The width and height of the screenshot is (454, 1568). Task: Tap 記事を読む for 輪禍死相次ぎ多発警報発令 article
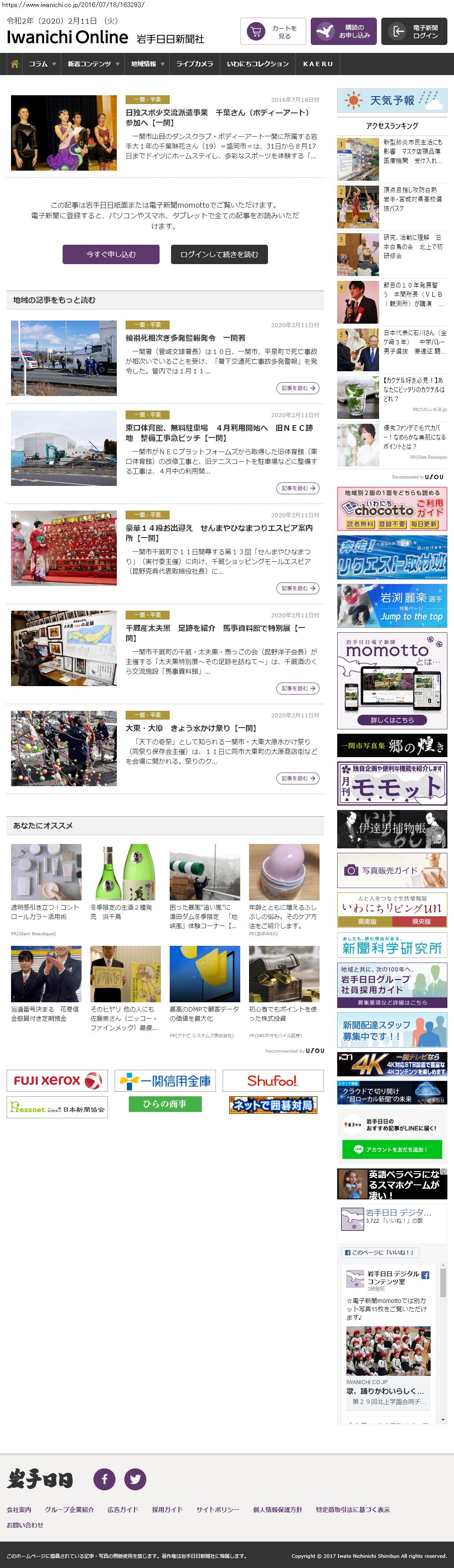(298, 388)
